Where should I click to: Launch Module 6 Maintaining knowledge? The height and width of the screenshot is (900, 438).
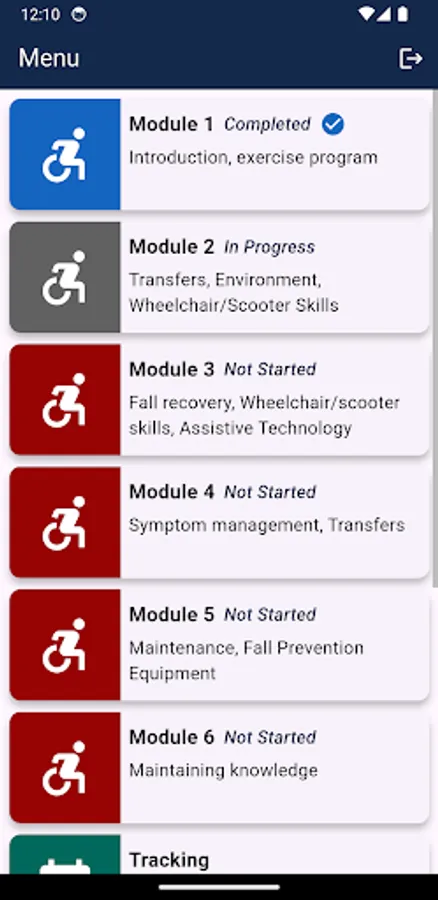[219, 768]
